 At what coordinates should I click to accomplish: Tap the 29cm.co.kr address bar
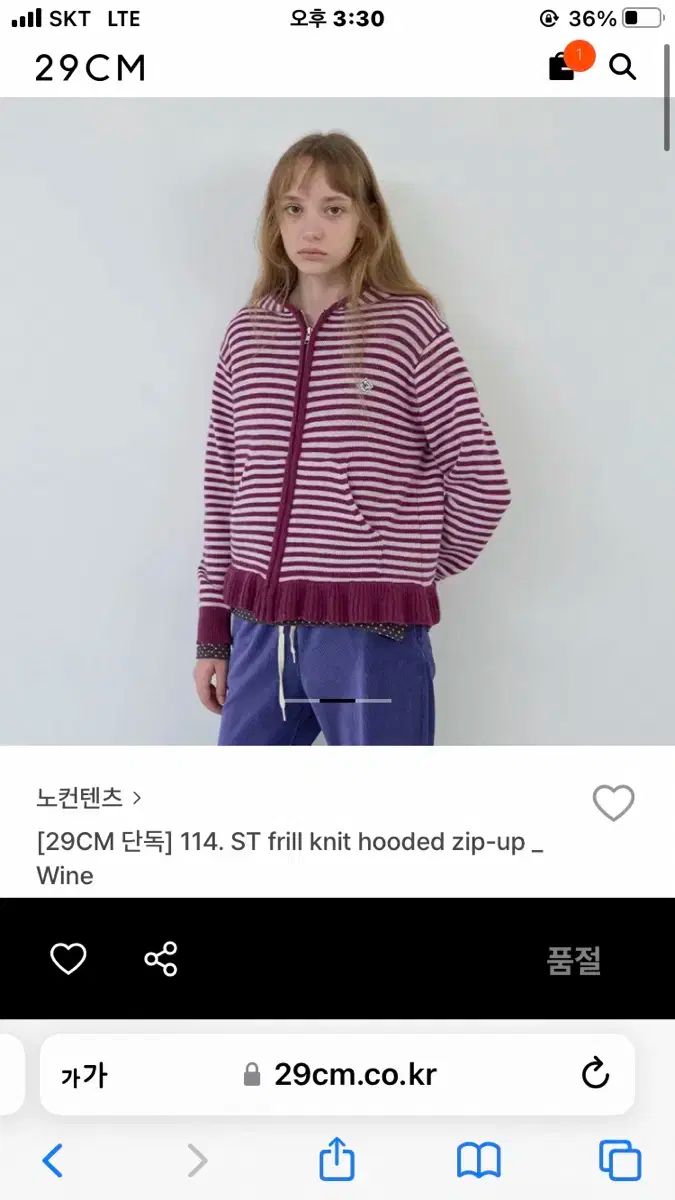340,1075
